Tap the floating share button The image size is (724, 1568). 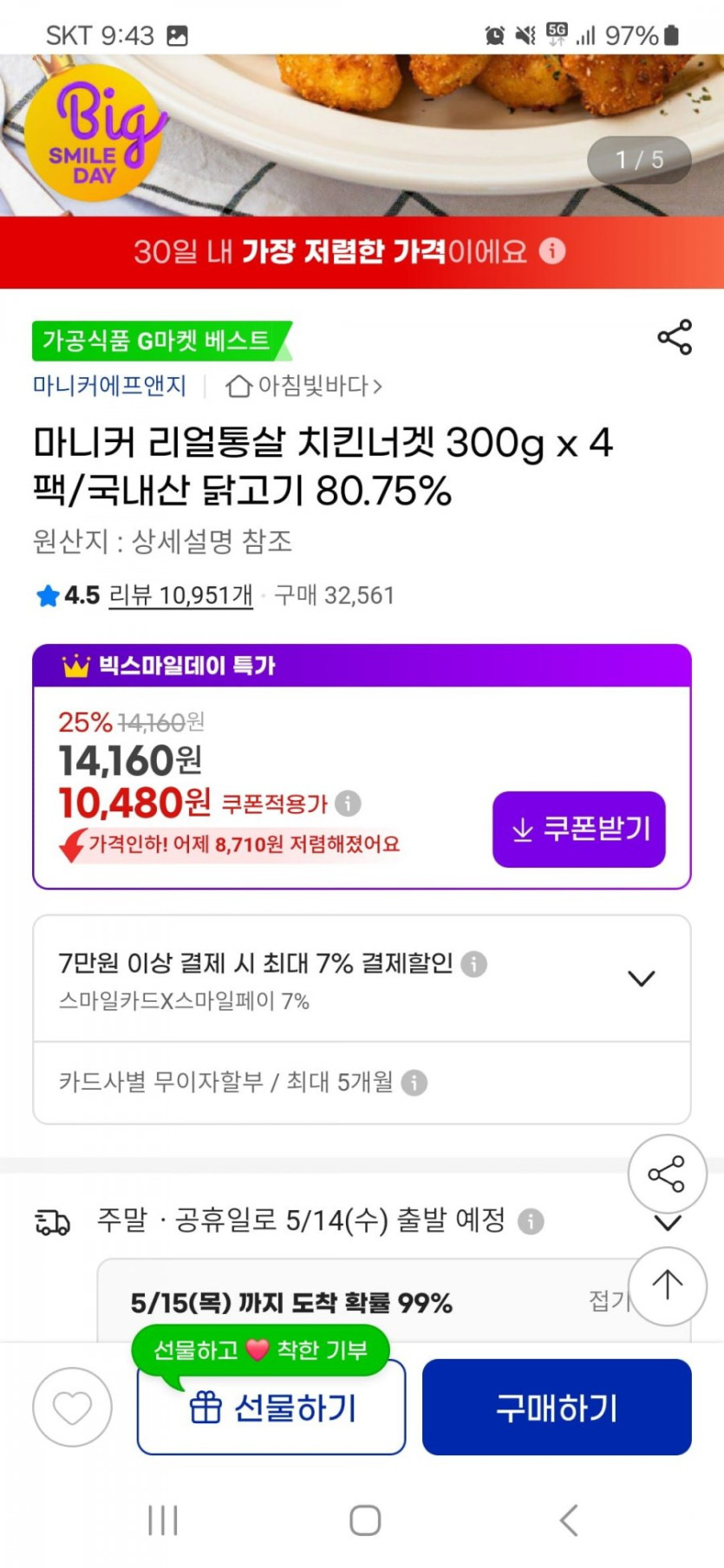pyautogui.click(x=667, y=1174)
